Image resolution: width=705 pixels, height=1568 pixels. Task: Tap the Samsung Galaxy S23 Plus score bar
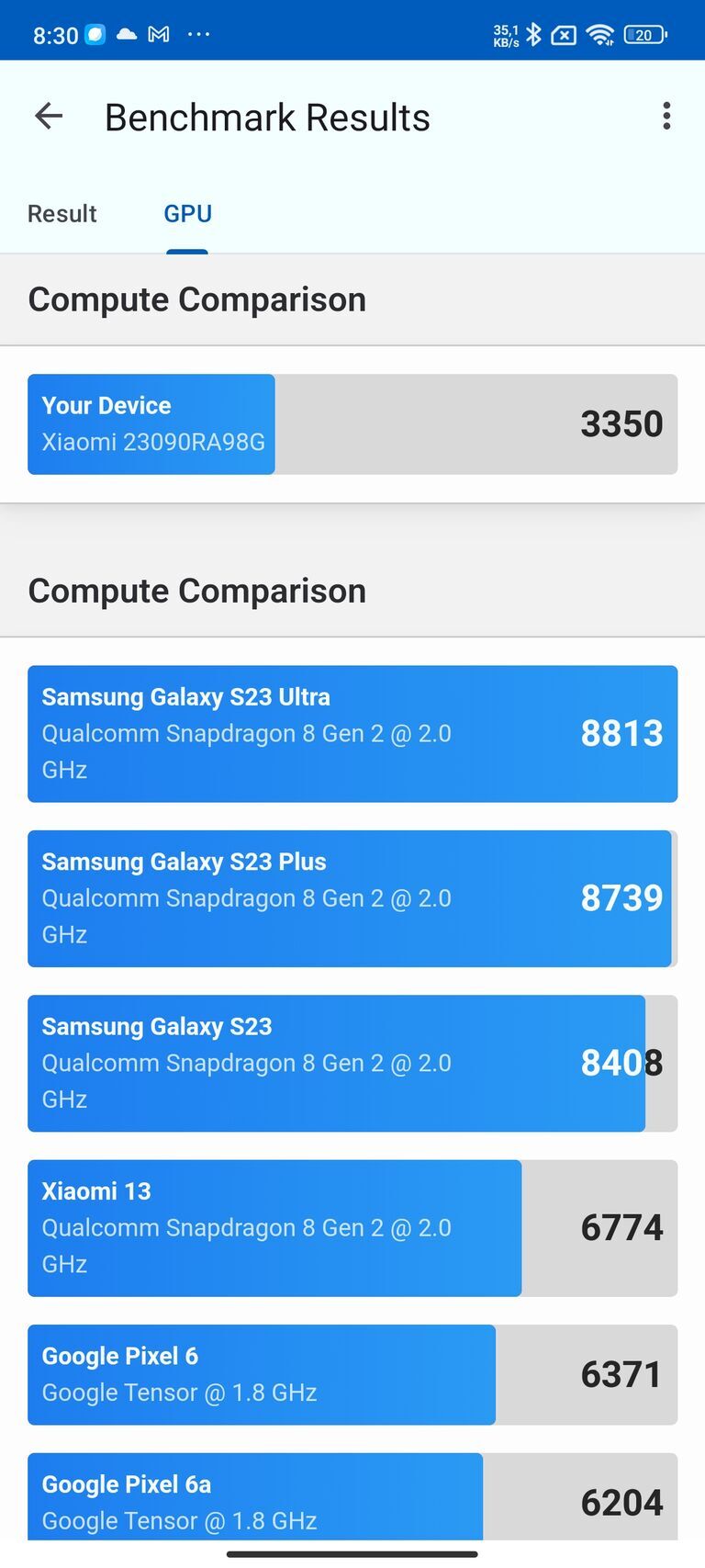(x=352, y=897)
